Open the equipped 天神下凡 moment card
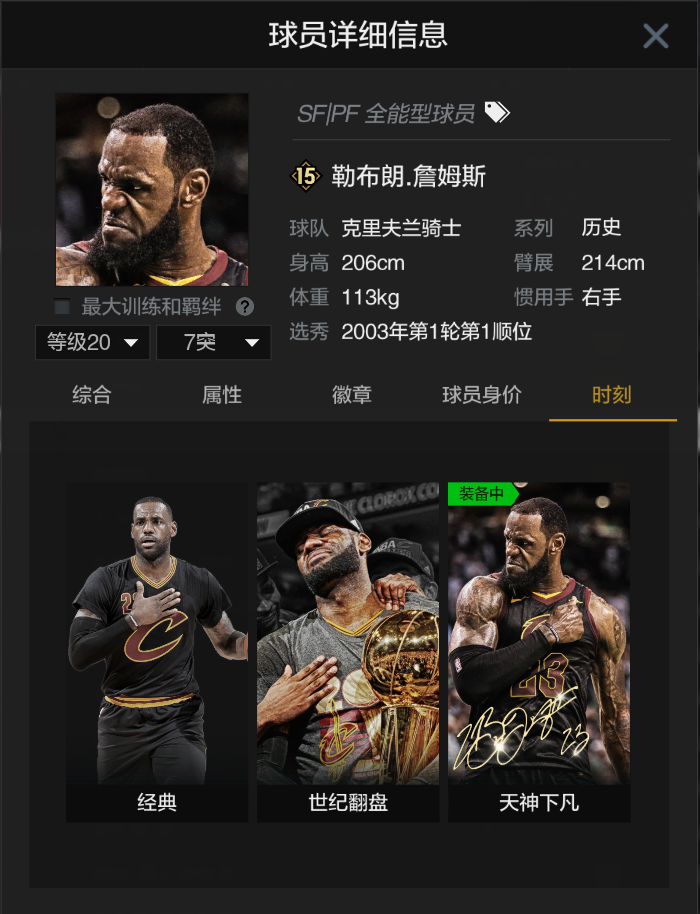This screenshot has width=700, height=914. click(x=539, y=651)
